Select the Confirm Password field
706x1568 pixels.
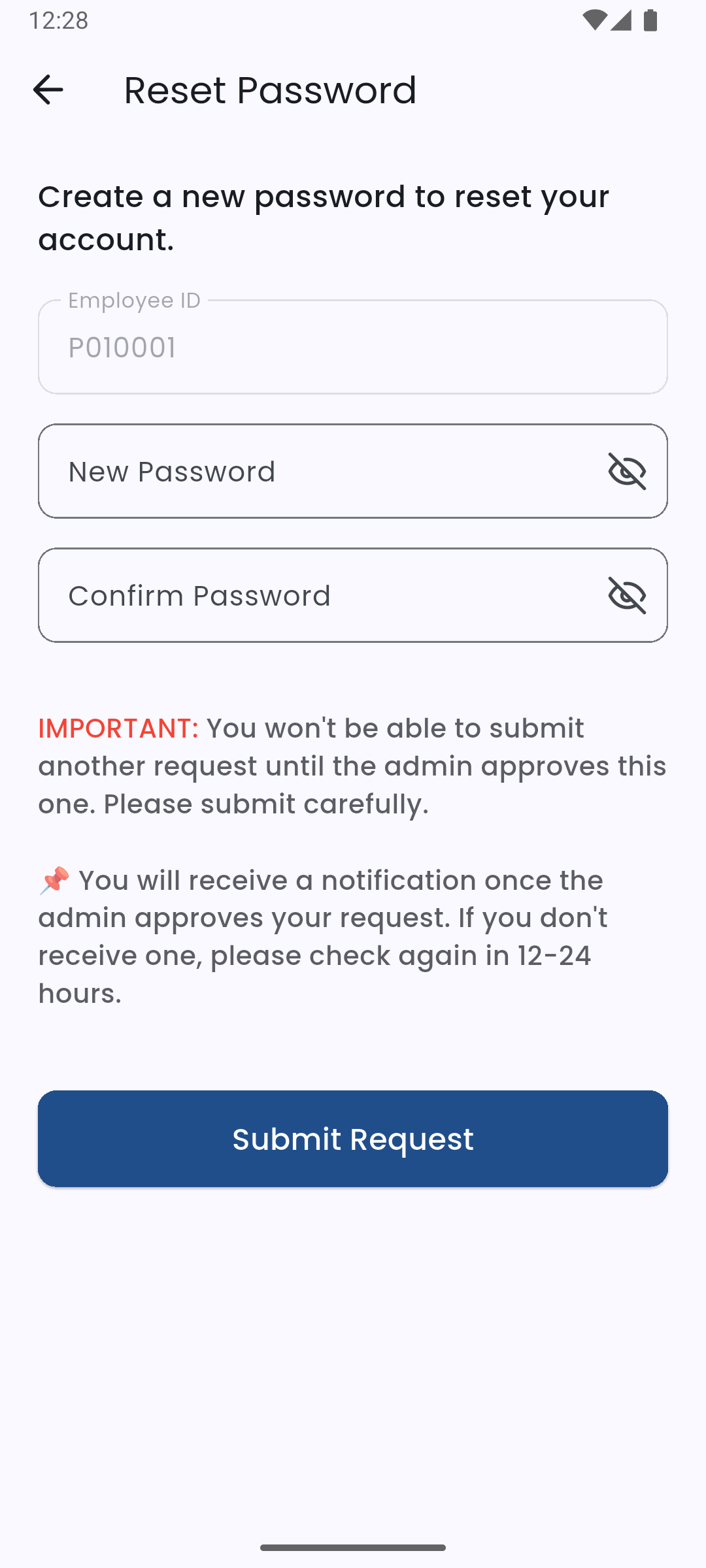(x=353, y=595)
